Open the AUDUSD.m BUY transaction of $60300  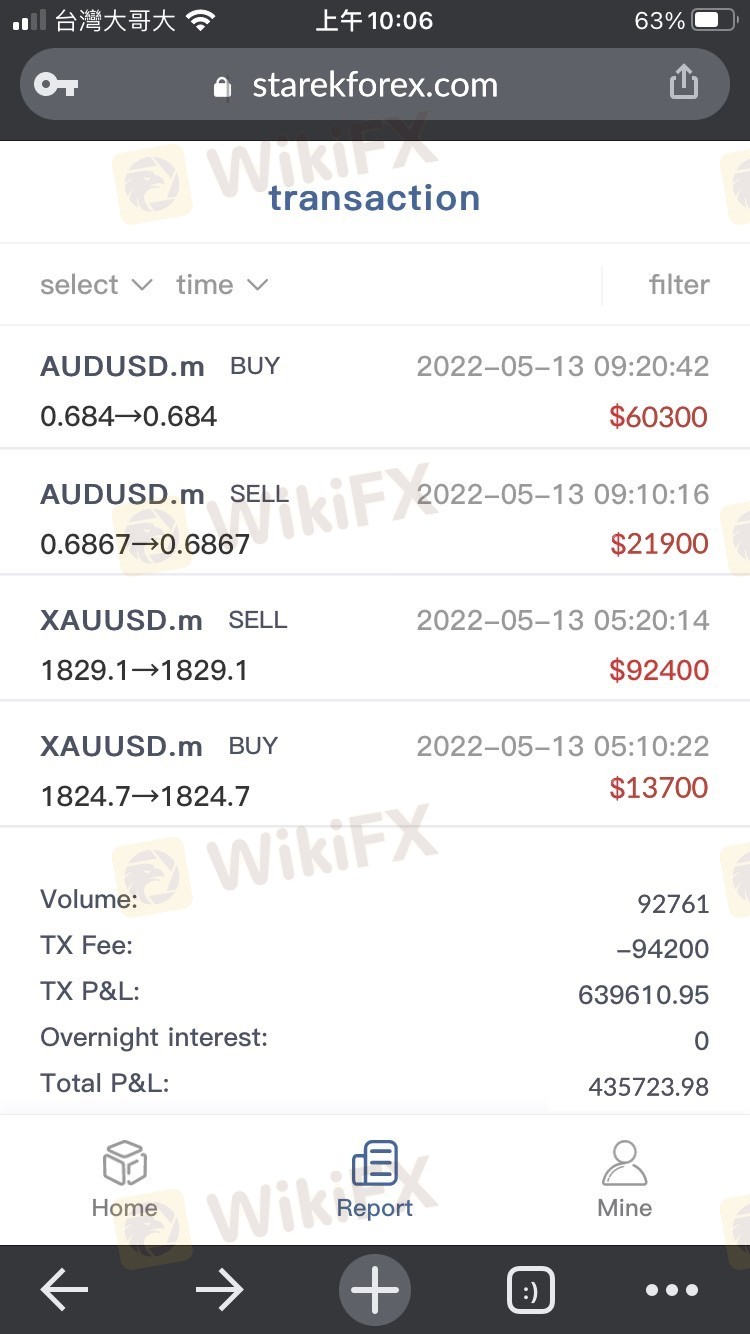(x=375, y=387)
